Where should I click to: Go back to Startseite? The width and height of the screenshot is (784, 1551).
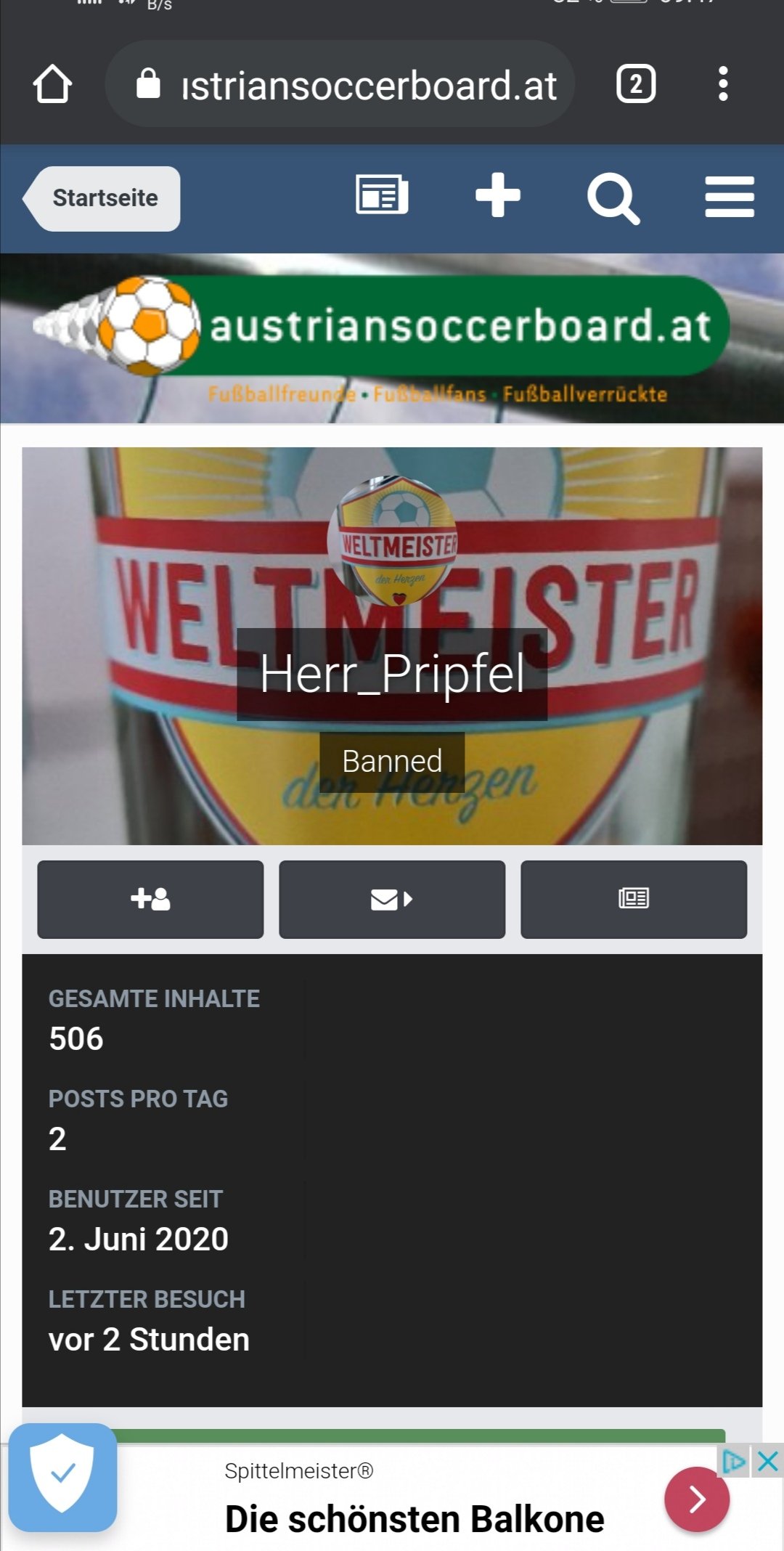pyautogui.click(x=102, y=198)
